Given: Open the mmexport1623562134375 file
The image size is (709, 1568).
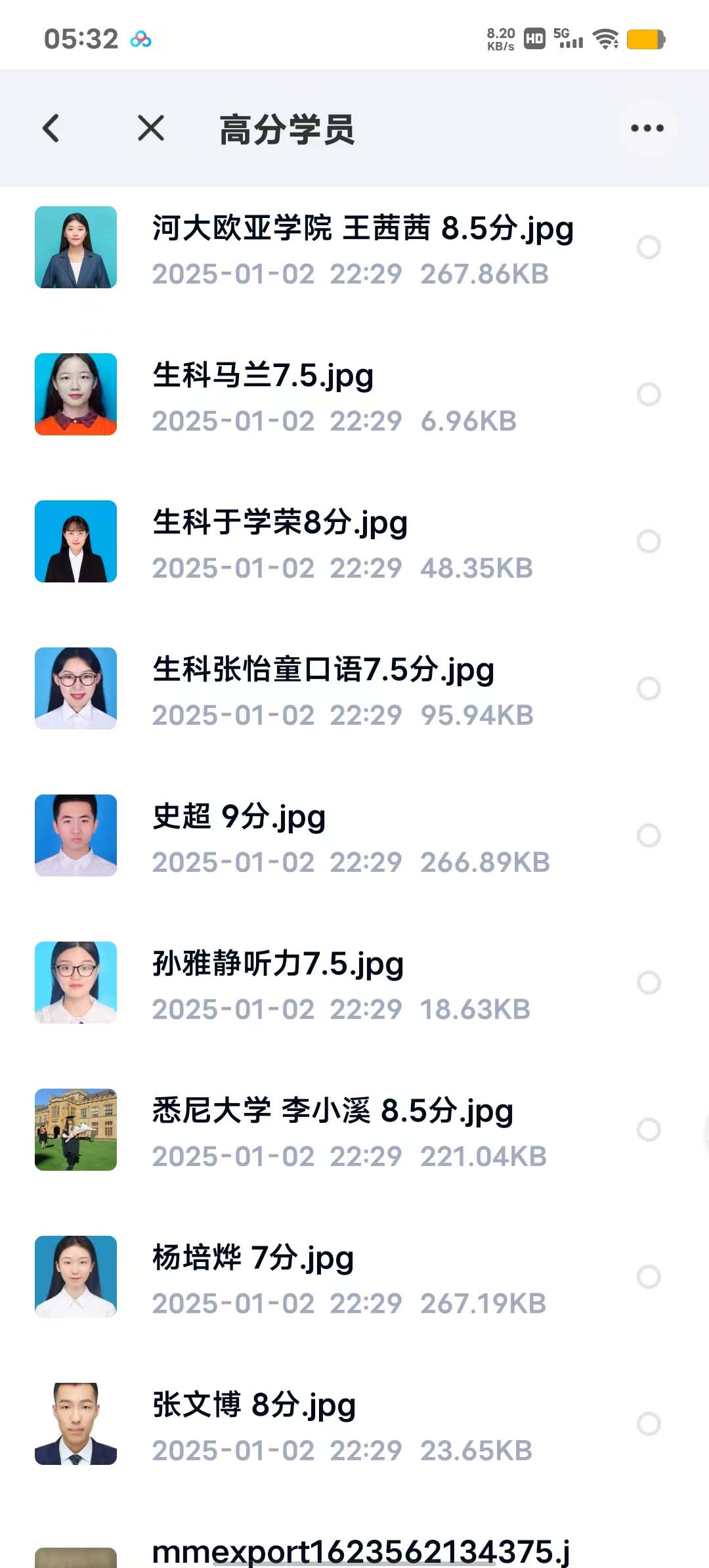Looking at the screenshot, I should [x=360, y=1552].
